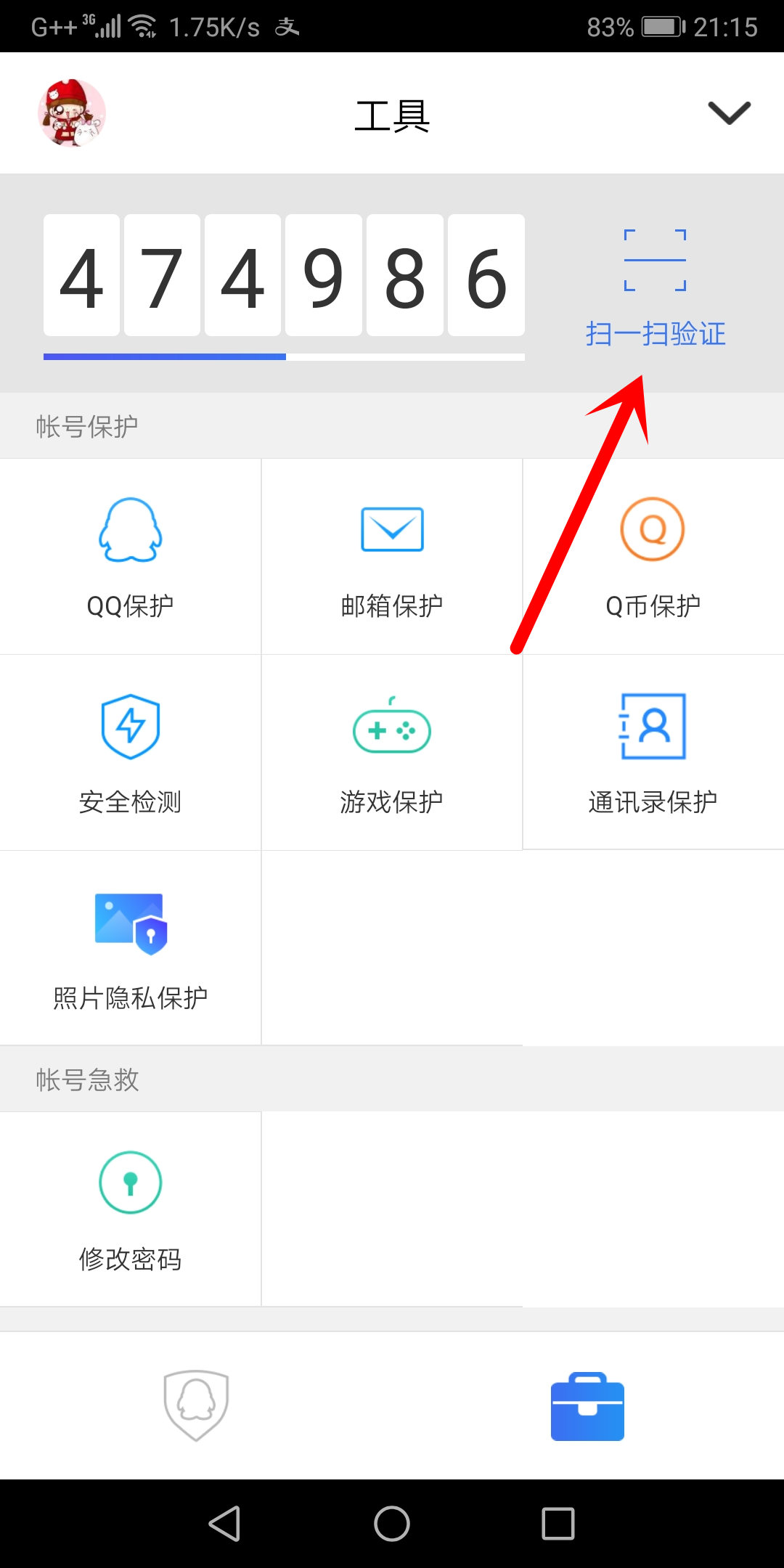Open 照片隐私保护
Image resolution: width=784 pixels, height=1568 pixels.
coord(131,949)
